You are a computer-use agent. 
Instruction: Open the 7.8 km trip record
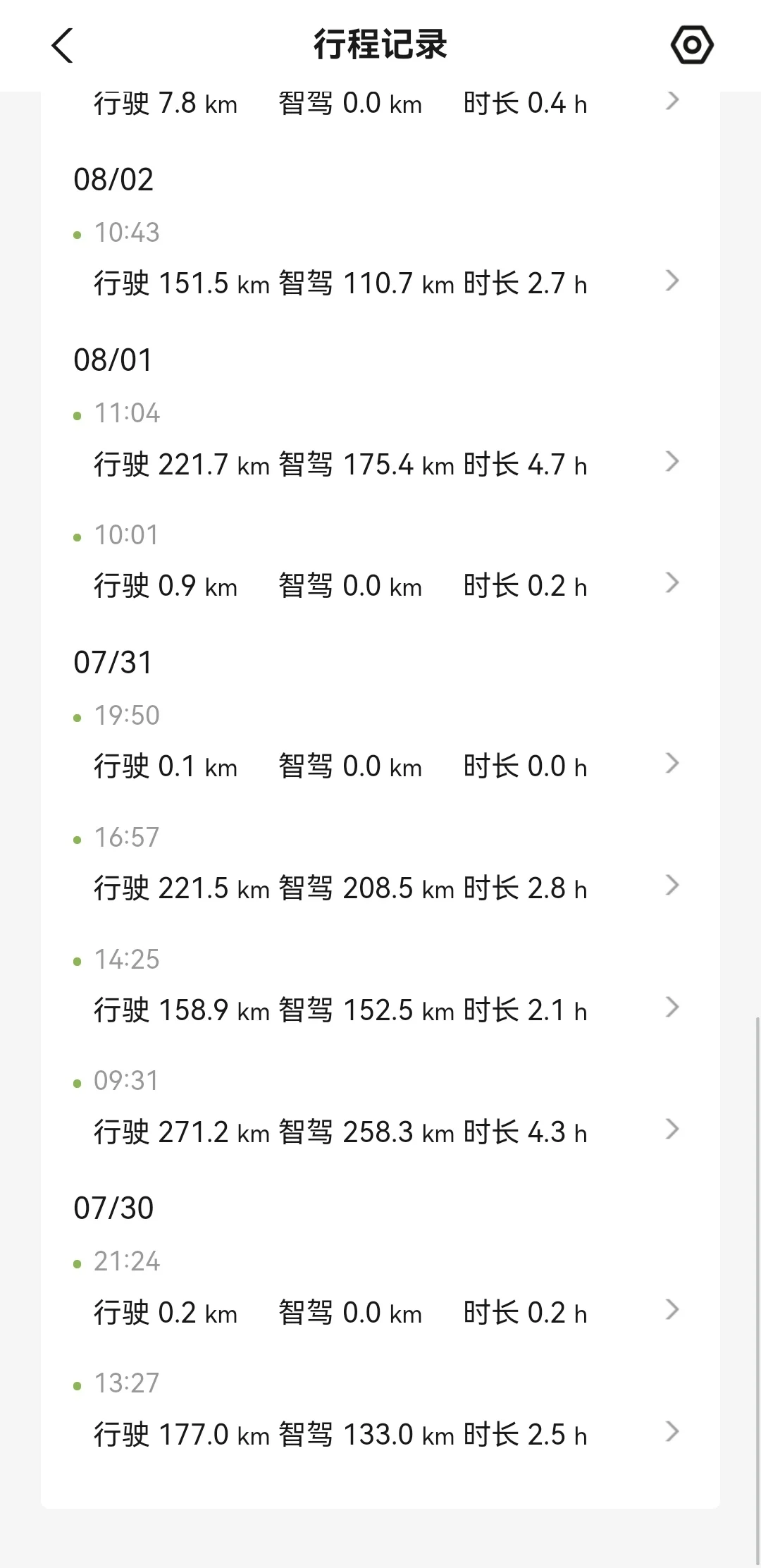pos(380,103)
